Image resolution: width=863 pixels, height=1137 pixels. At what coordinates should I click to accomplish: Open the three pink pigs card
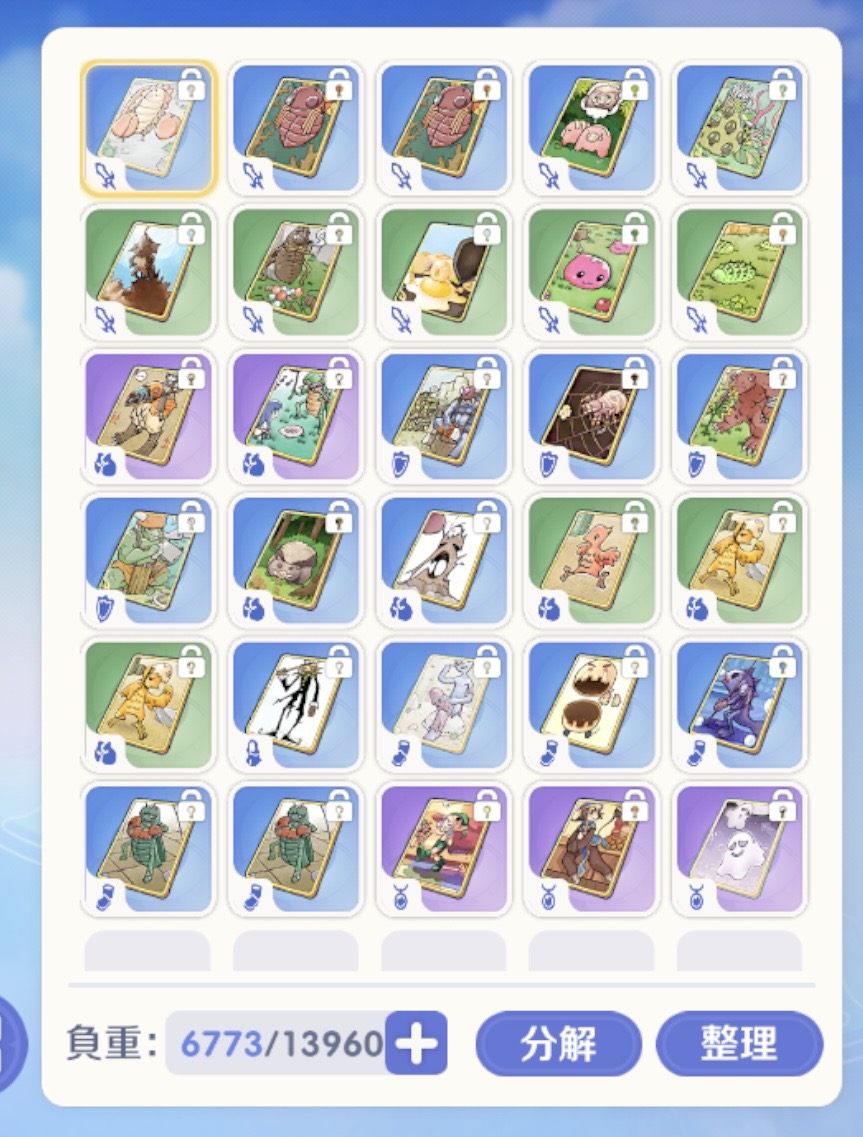(591, 128)
